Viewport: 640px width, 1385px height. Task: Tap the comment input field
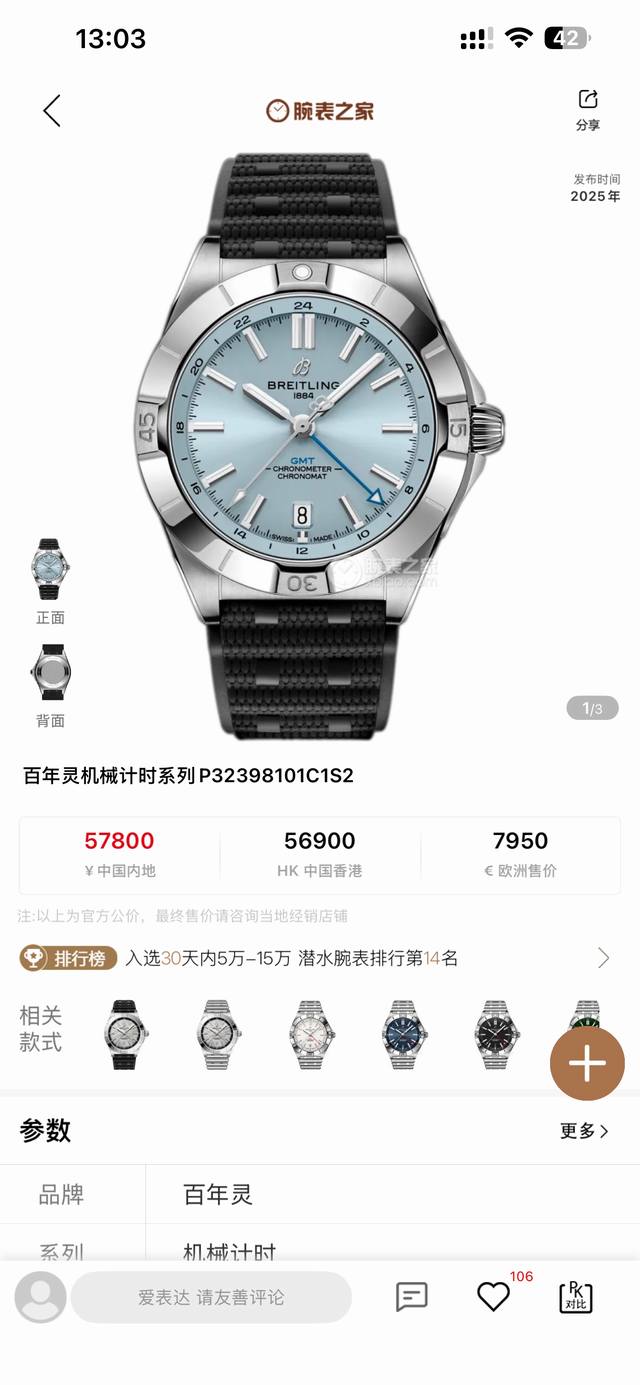click(x=211, y=1297)
